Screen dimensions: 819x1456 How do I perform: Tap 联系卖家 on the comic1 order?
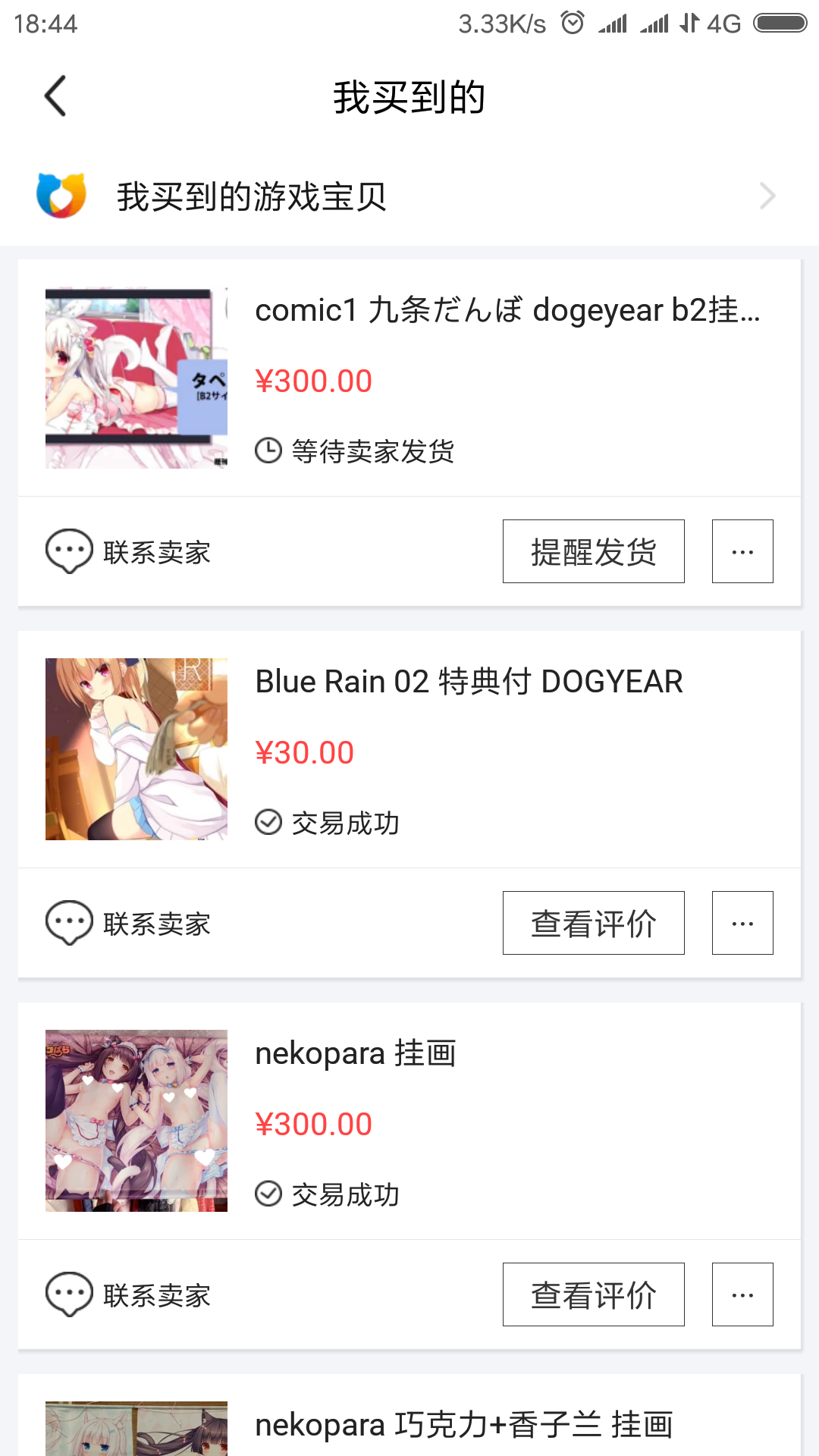click(x=155, y=551)
